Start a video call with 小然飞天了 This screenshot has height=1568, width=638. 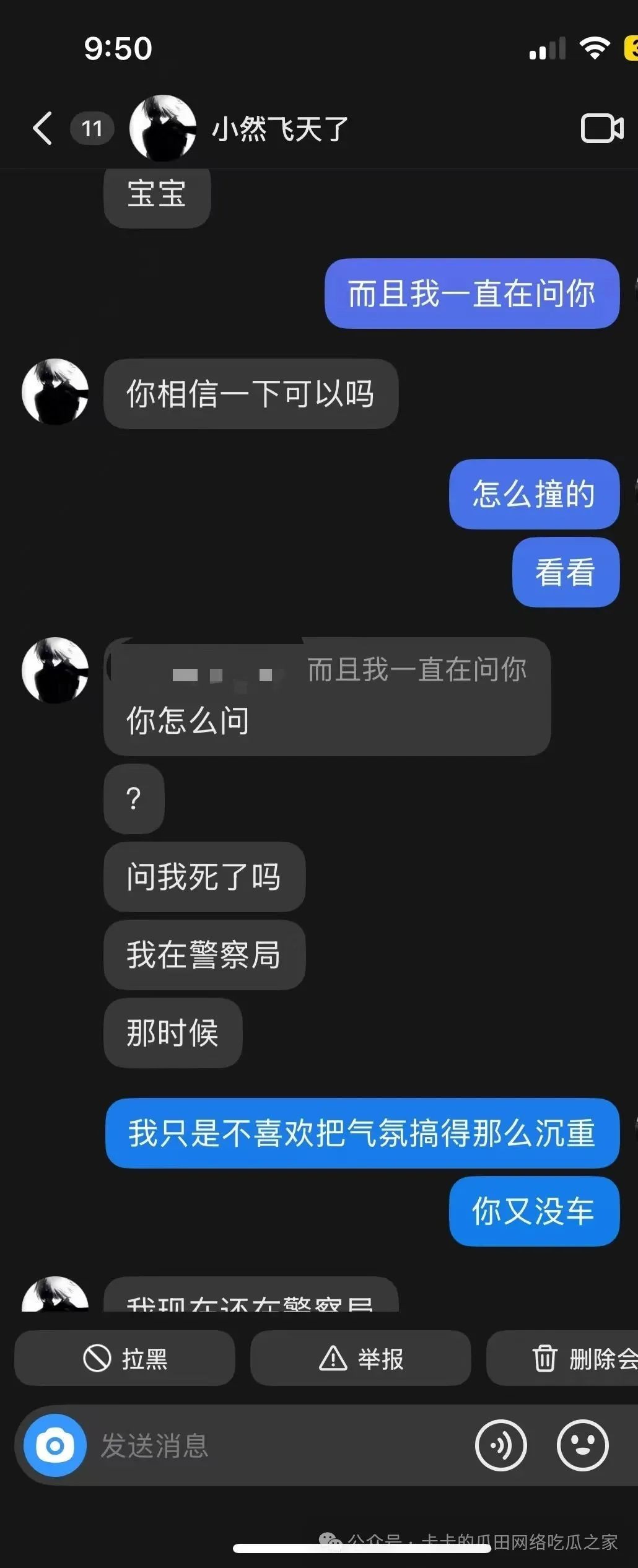click(x=601, y=128)
